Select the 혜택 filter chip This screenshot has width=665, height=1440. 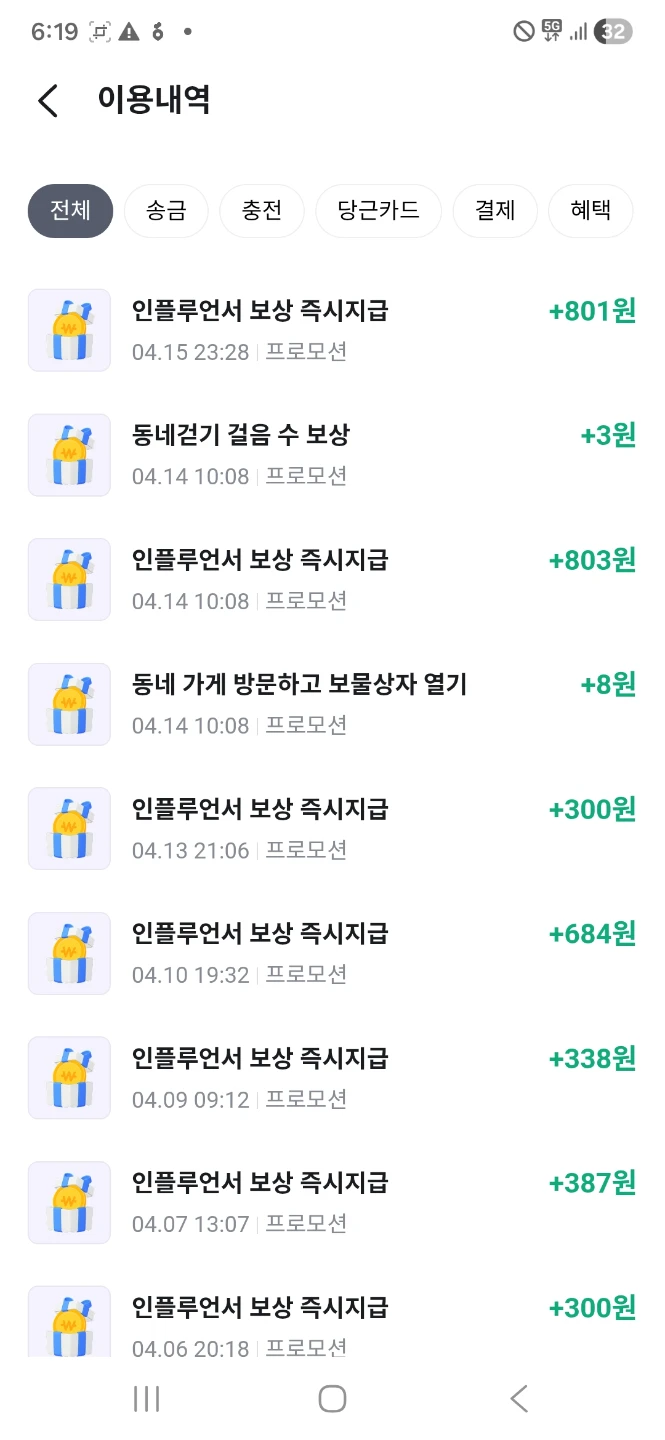[591, 211]
